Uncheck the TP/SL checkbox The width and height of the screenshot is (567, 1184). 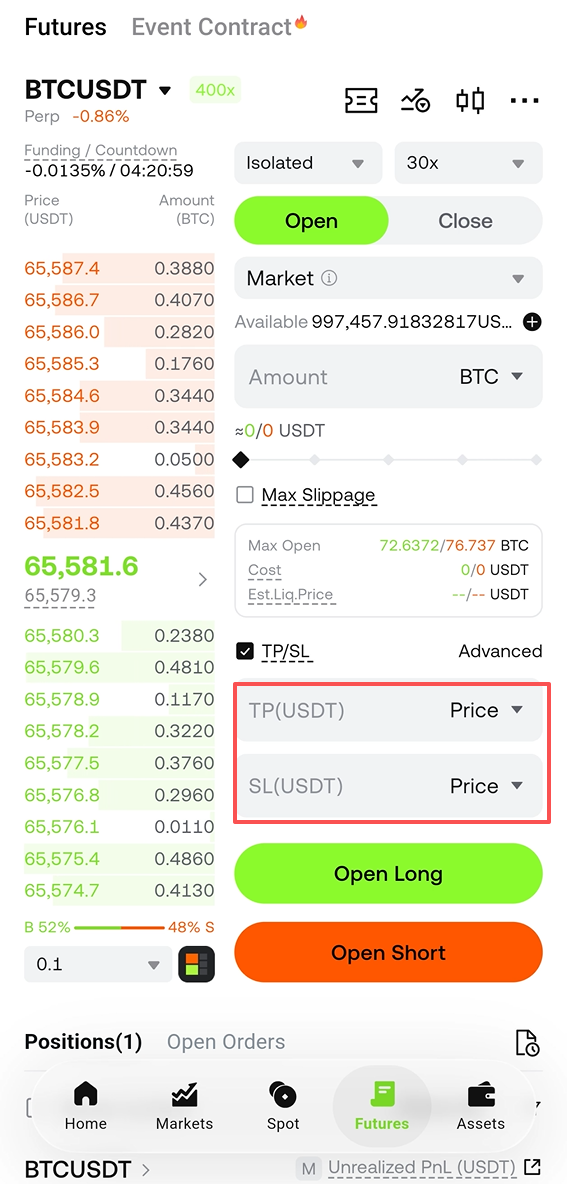pos(245,651)
